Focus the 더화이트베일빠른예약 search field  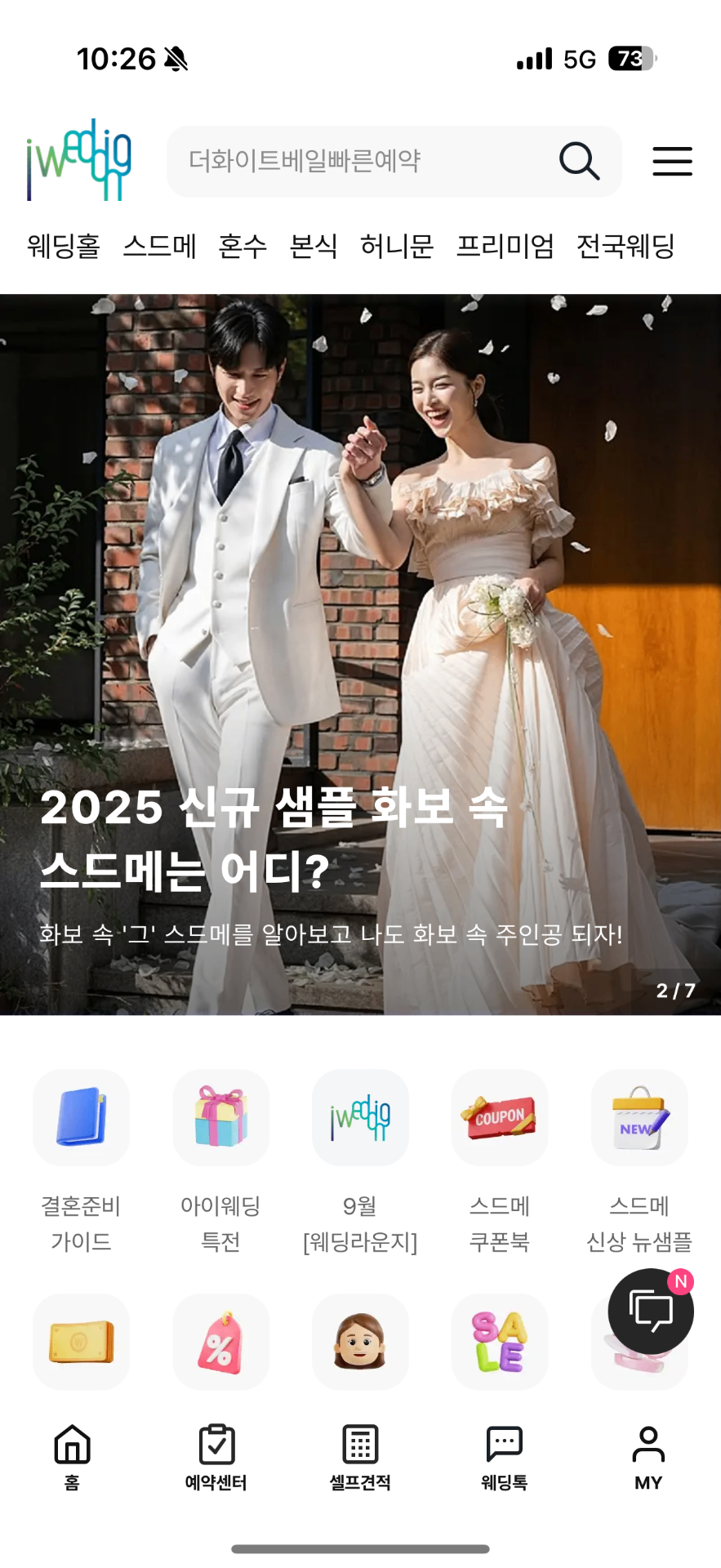359,161
